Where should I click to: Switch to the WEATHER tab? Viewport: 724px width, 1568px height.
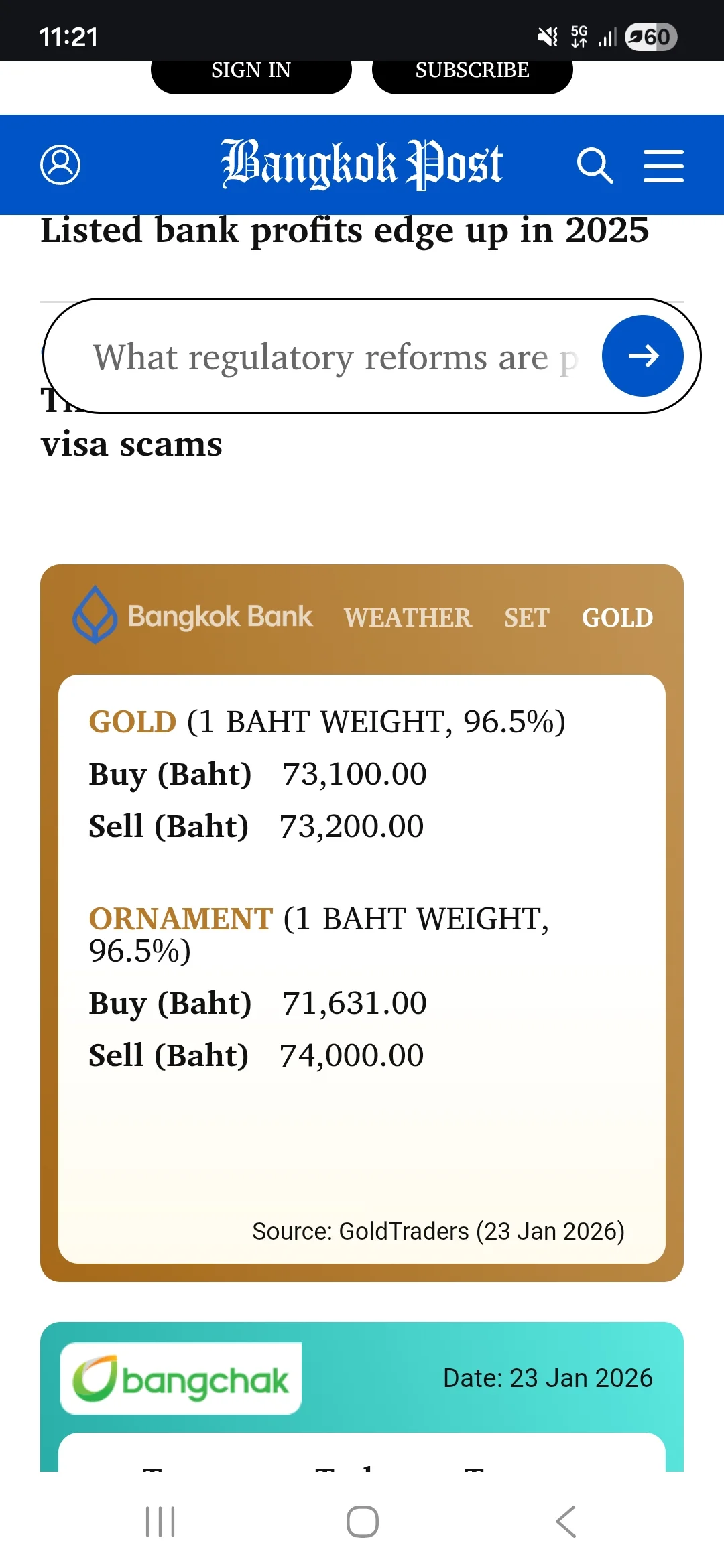coord(408,617)
